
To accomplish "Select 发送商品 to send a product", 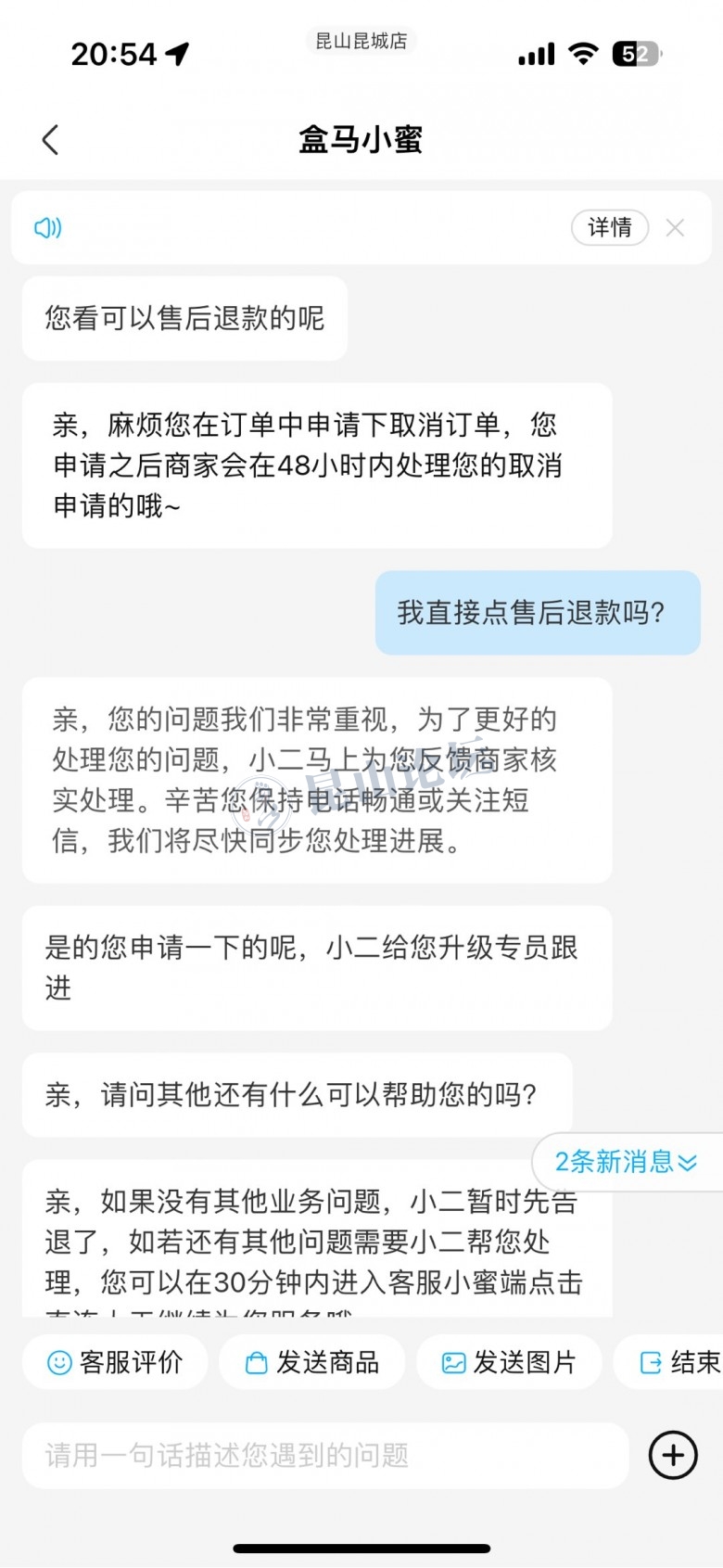I will (312, 1362).
